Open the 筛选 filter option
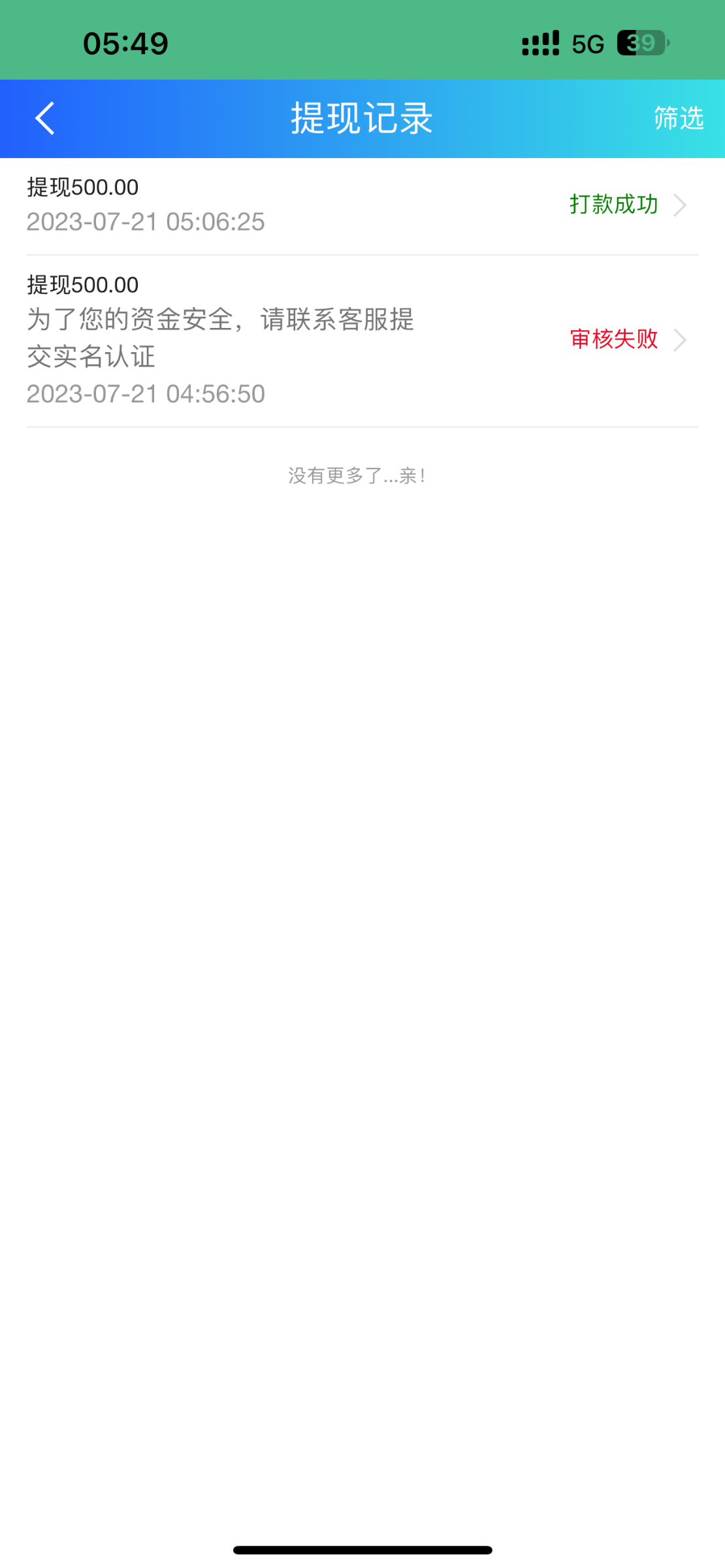The height and width of the screenshot is (1568, 725). (x=677, y=119)
